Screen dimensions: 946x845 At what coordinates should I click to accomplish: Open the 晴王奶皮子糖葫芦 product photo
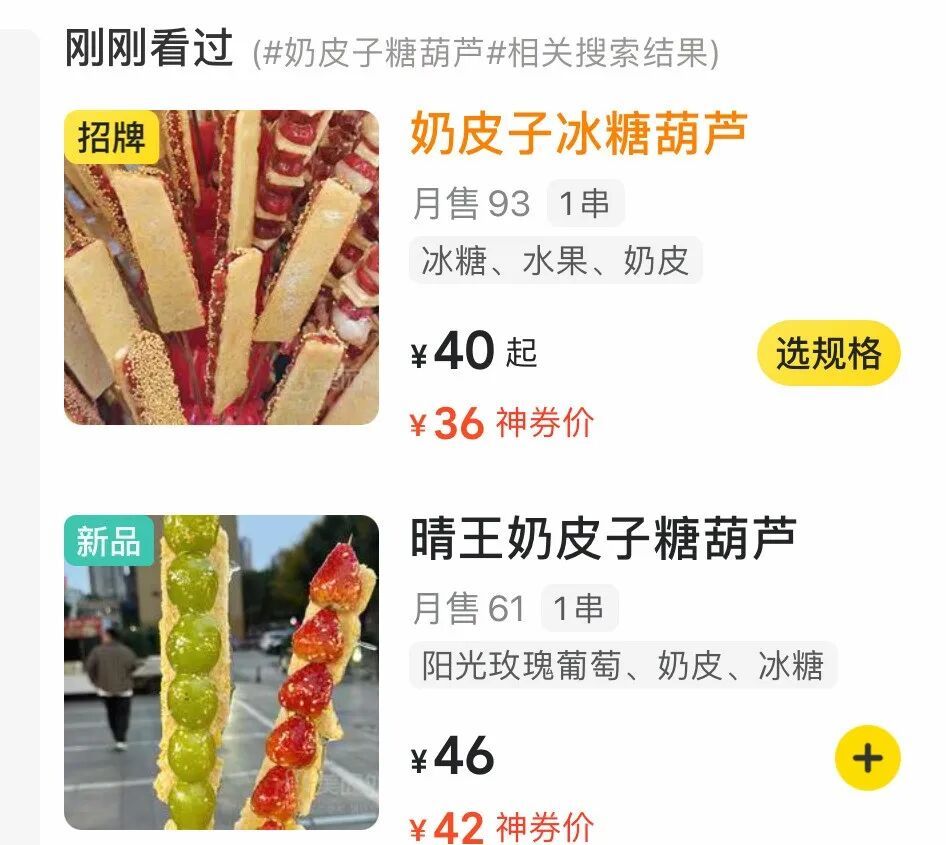(x=222, y=672)
